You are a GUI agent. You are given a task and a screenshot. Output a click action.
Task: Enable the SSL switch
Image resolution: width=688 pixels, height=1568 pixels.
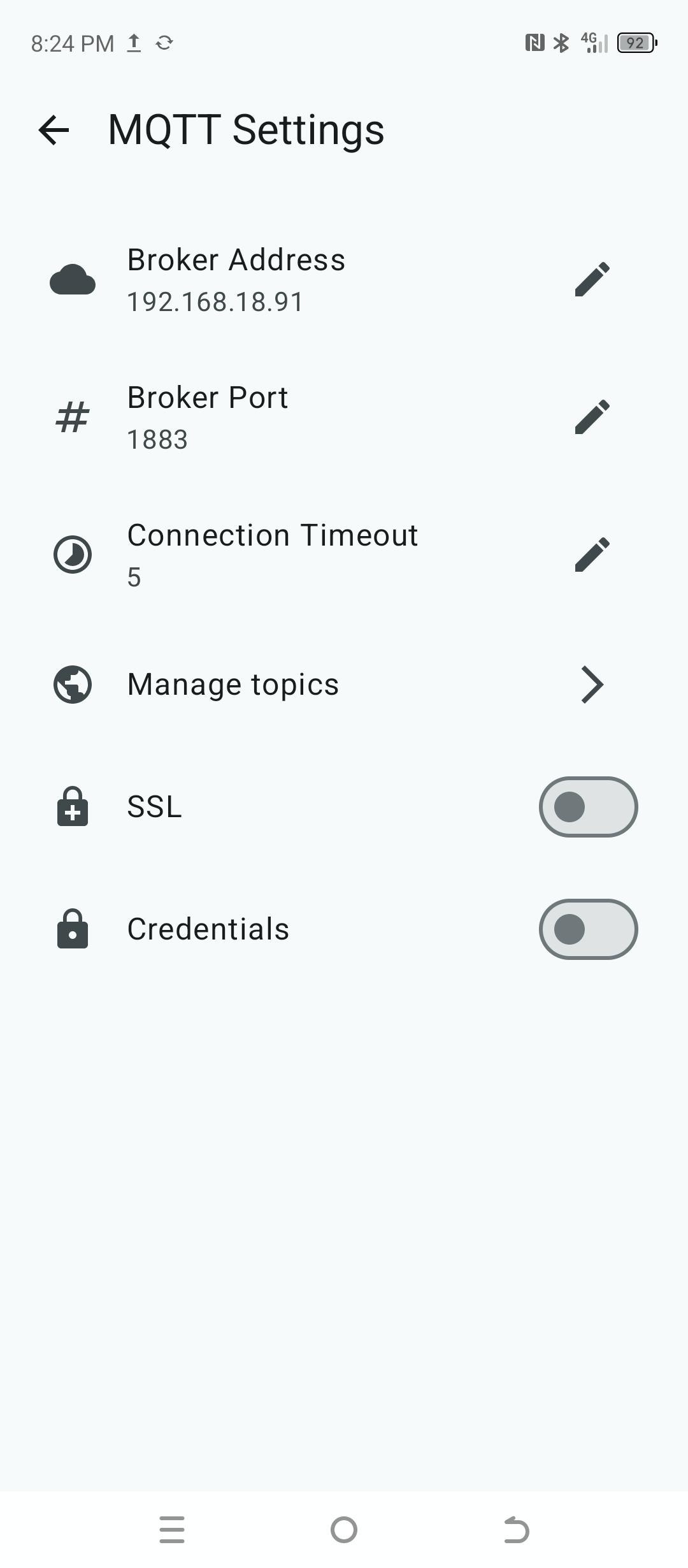click(x=588, y=807)
